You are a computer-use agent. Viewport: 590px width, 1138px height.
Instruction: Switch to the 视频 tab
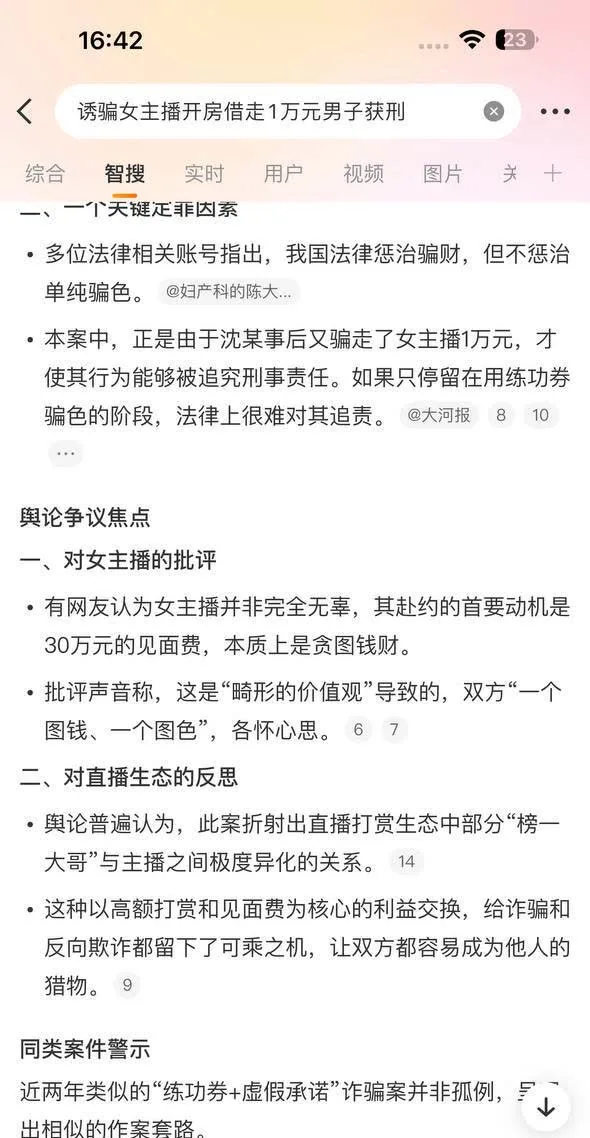(x=363, y=173)
